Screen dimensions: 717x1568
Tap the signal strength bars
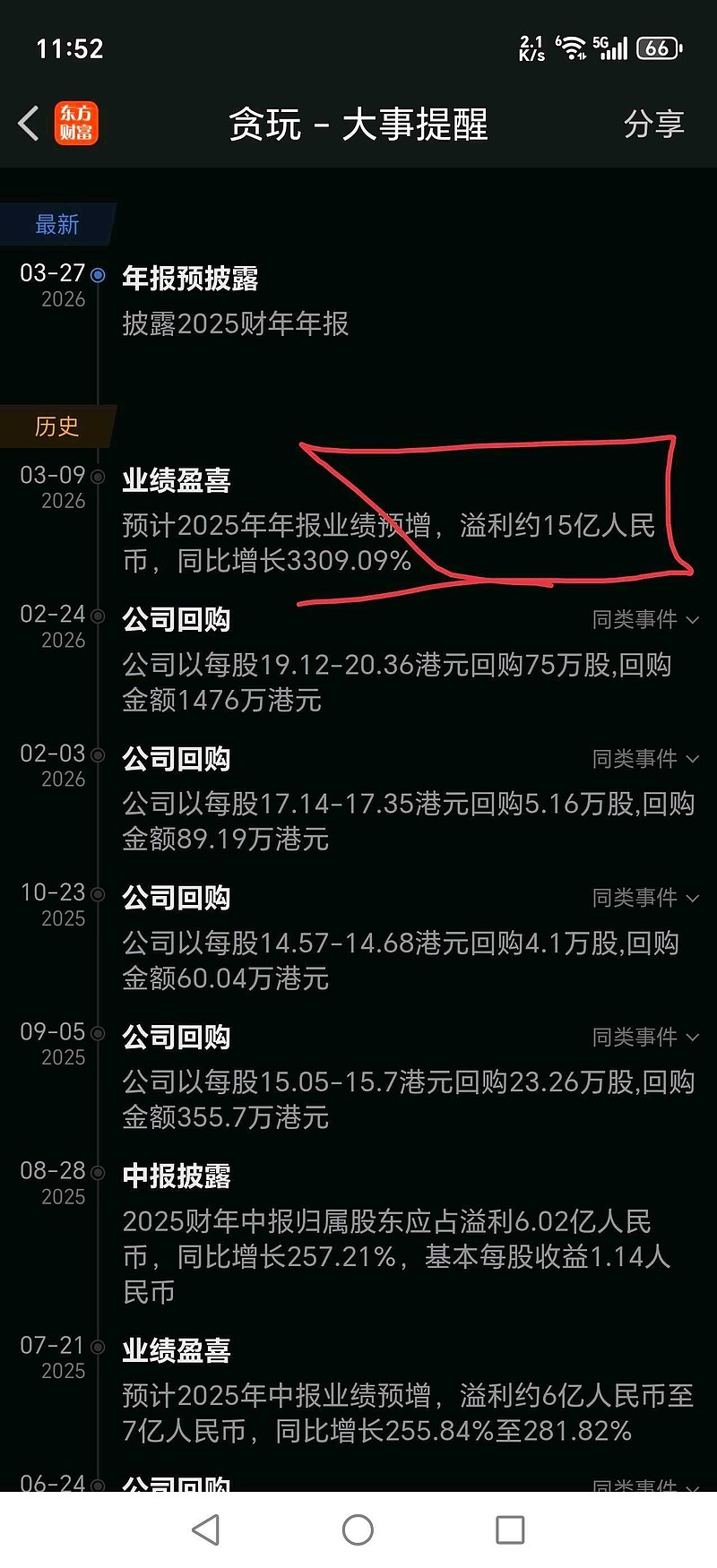coord(613,49)
